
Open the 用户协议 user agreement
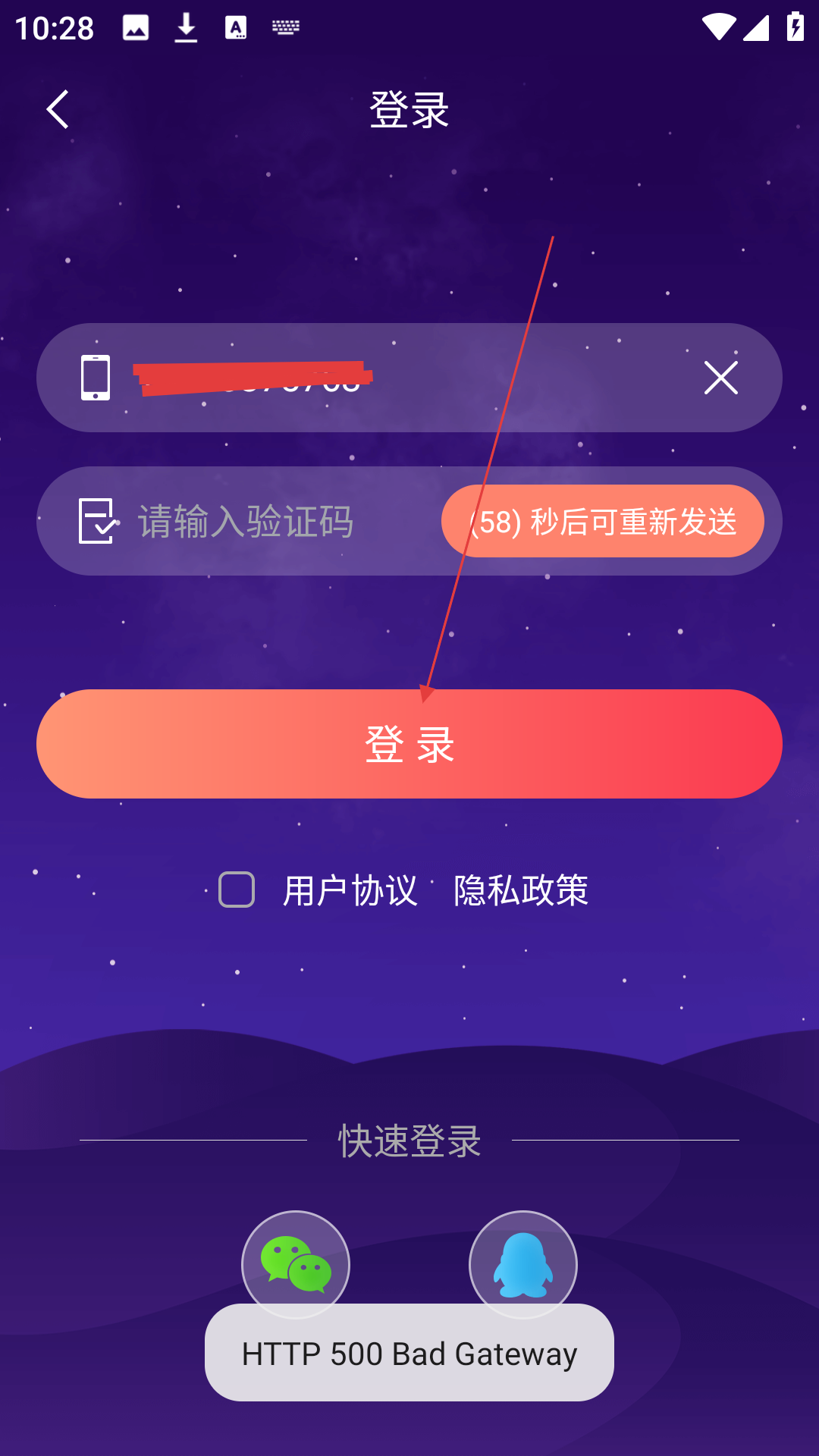coord(350,890)
